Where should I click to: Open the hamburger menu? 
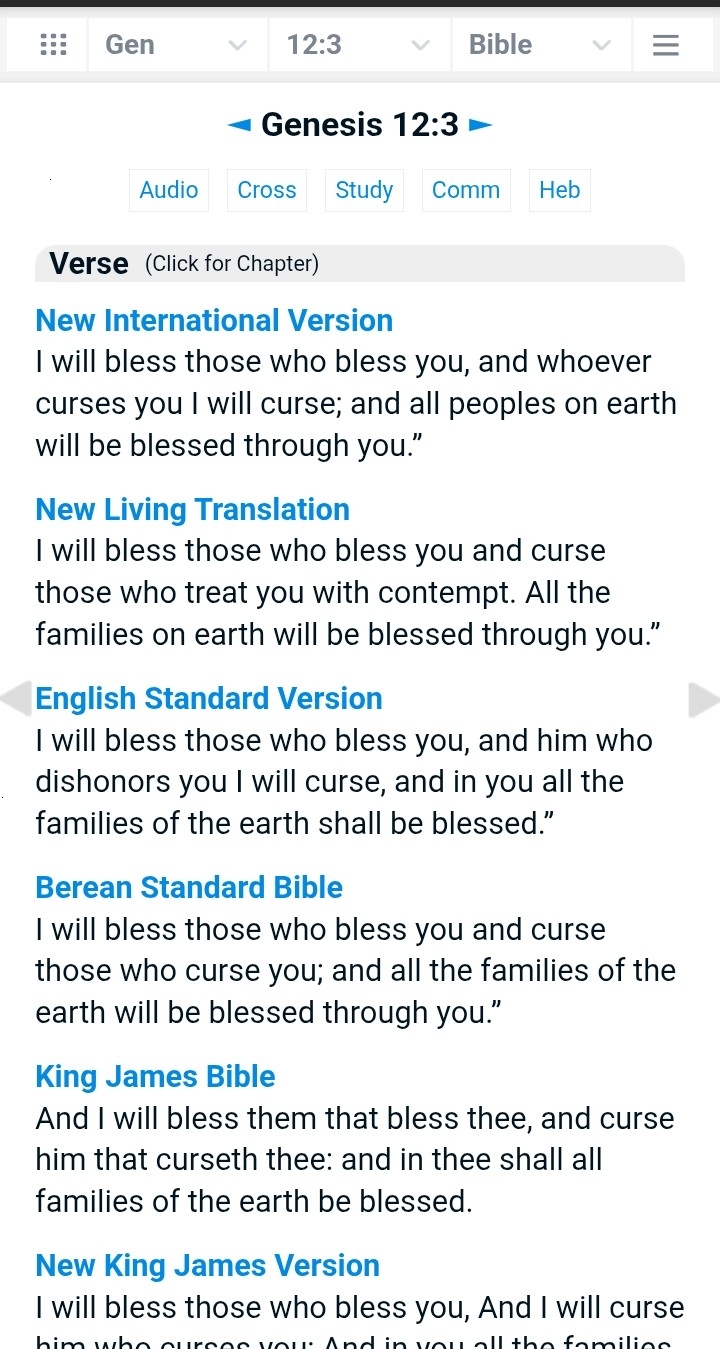click(x=666, y=45)
